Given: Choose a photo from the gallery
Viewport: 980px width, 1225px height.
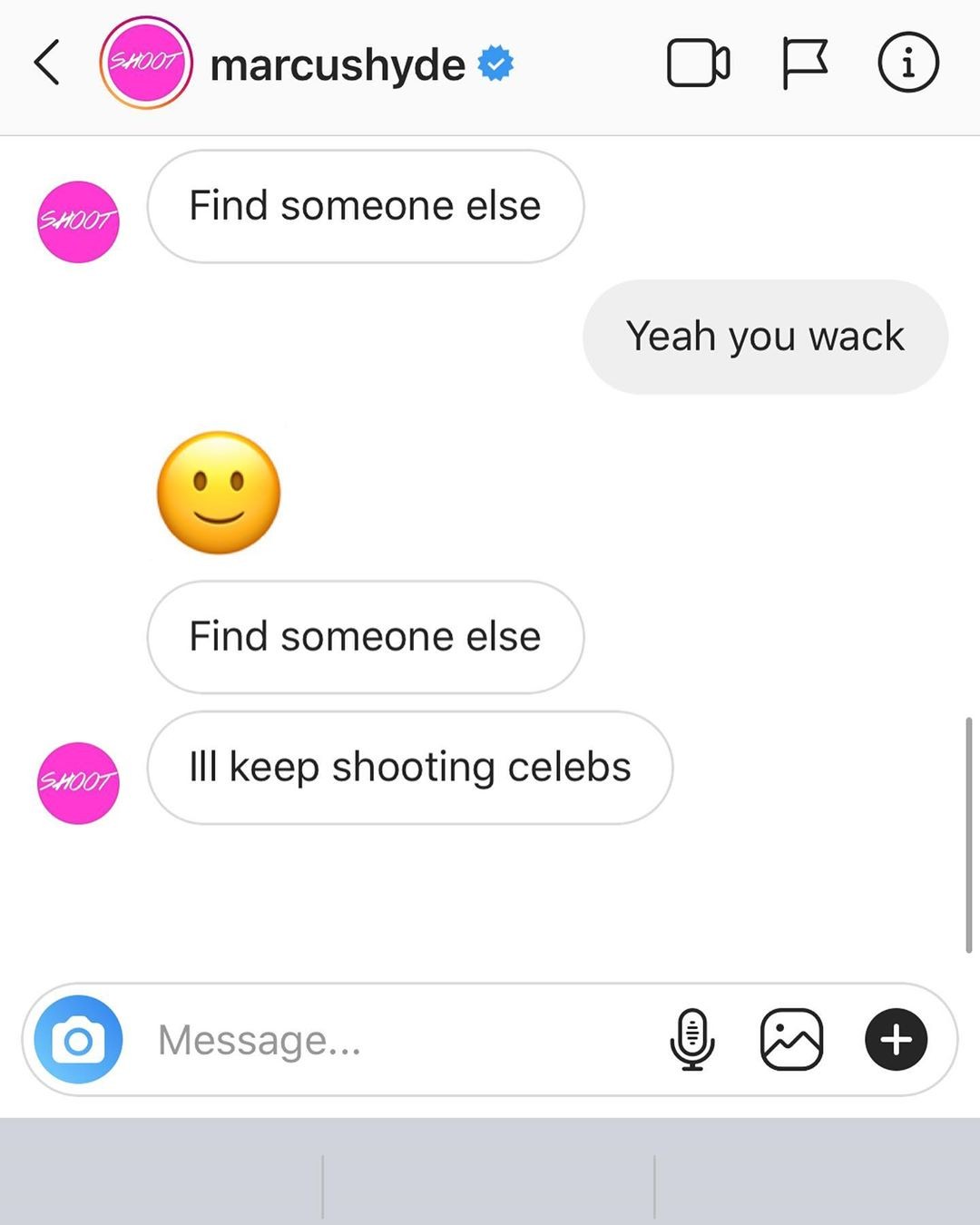Looking at the screenshot, I should click(x=791, y=1040).
